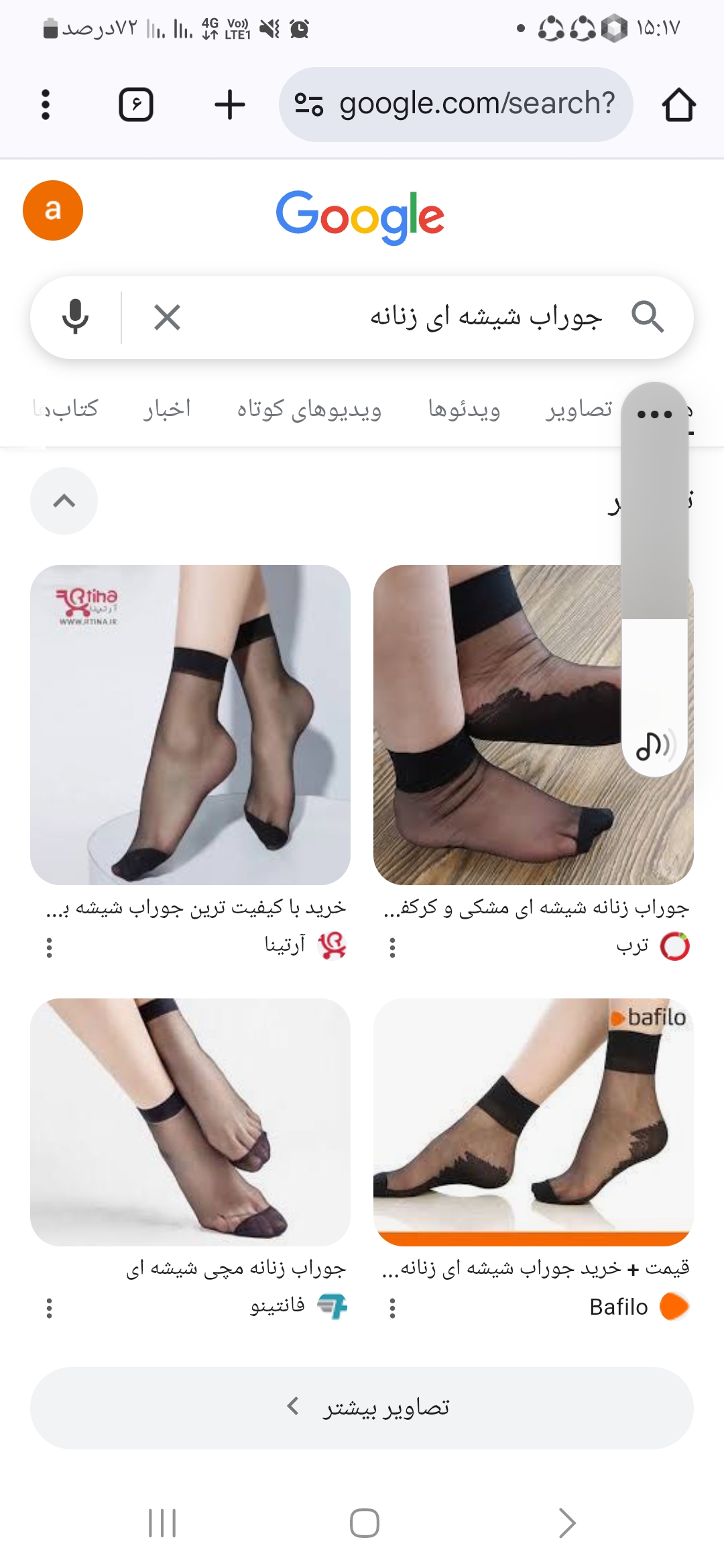This screenshot has height=1568, width=724.
Task: Open the orange account avatar
Action: coord(53,210)
